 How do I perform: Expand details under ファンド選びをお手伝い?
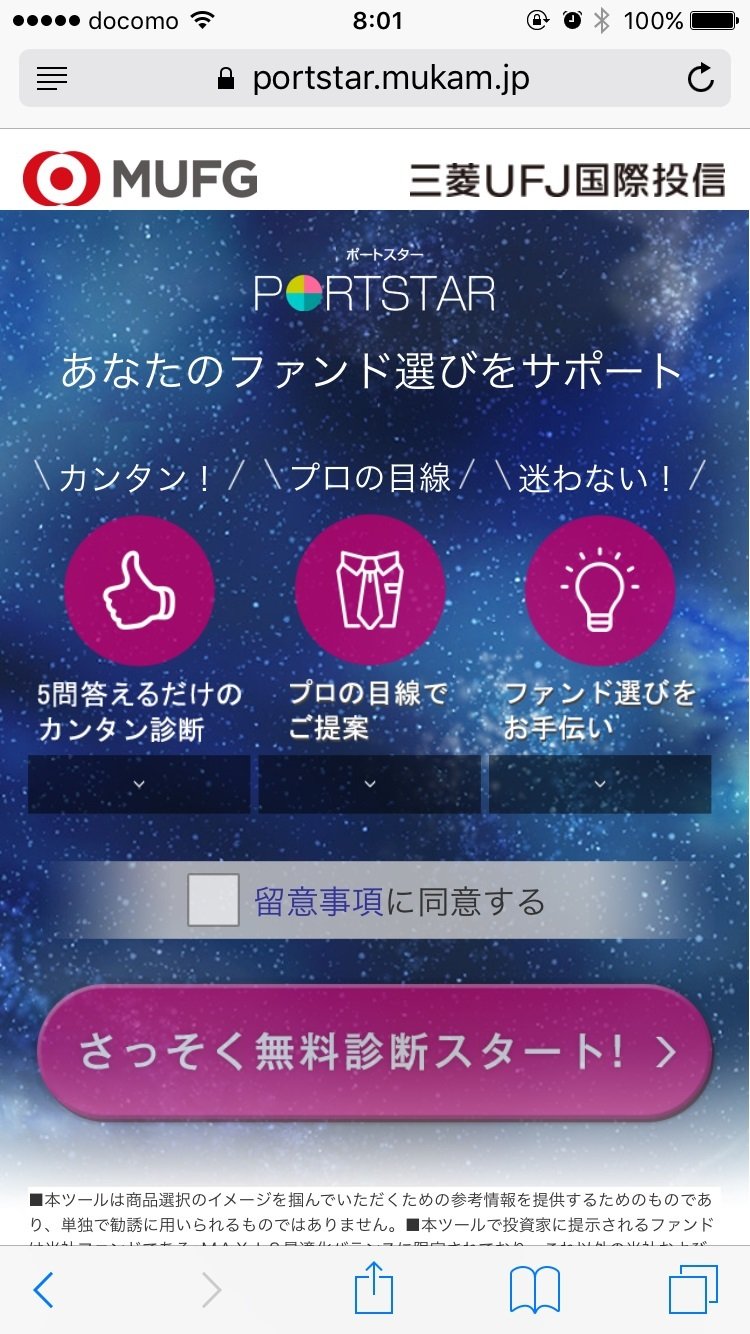tap(600, 784)
